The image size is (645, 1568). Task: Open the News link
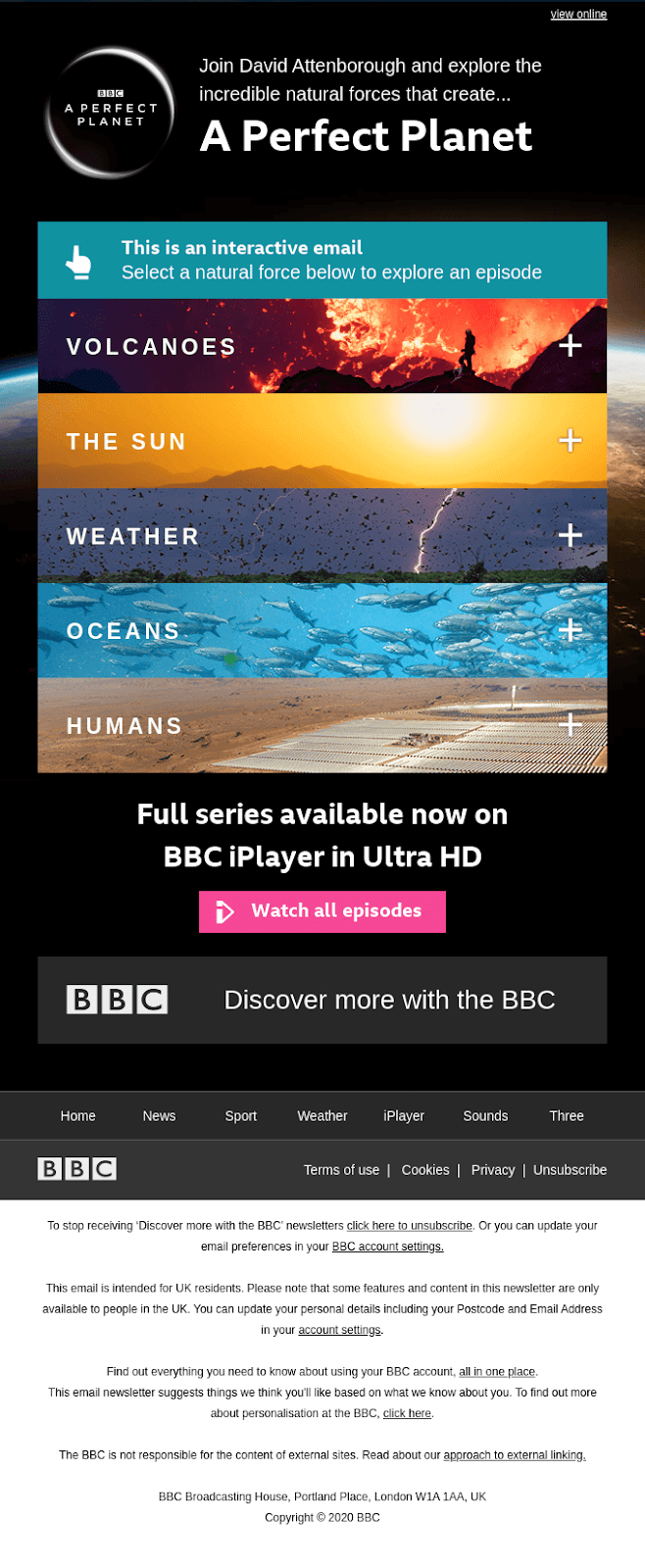[x=159, y=1116]
